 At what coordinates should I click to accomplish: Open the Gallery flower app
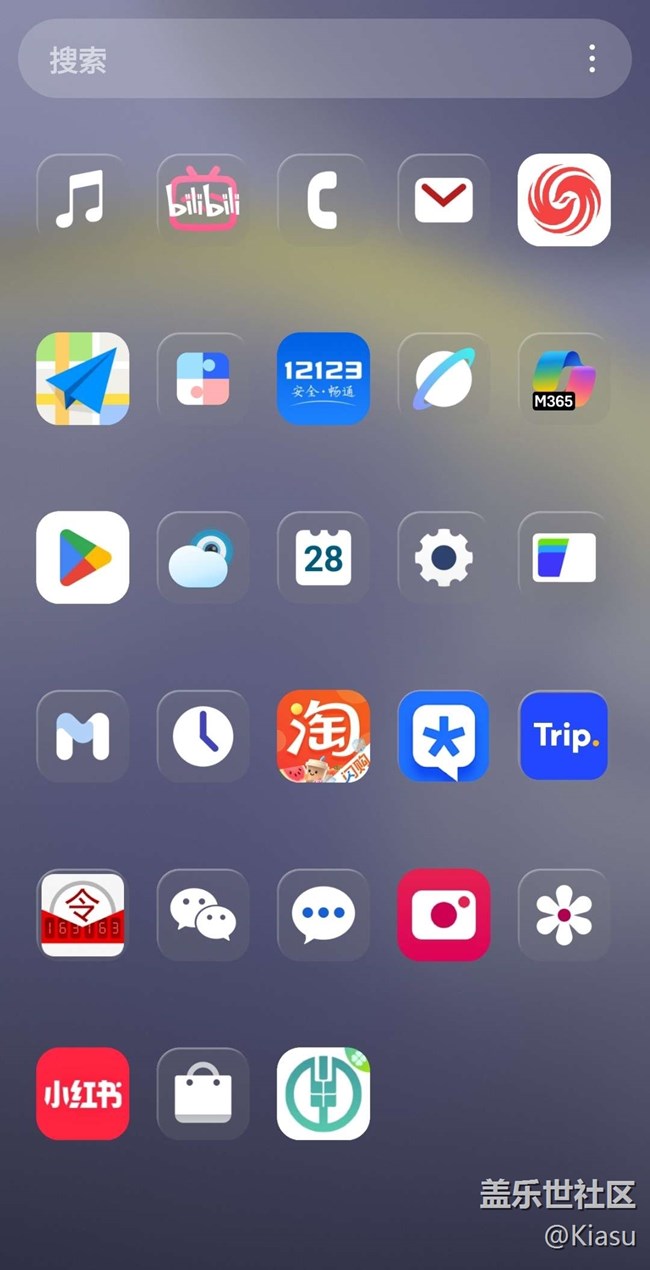564,915
